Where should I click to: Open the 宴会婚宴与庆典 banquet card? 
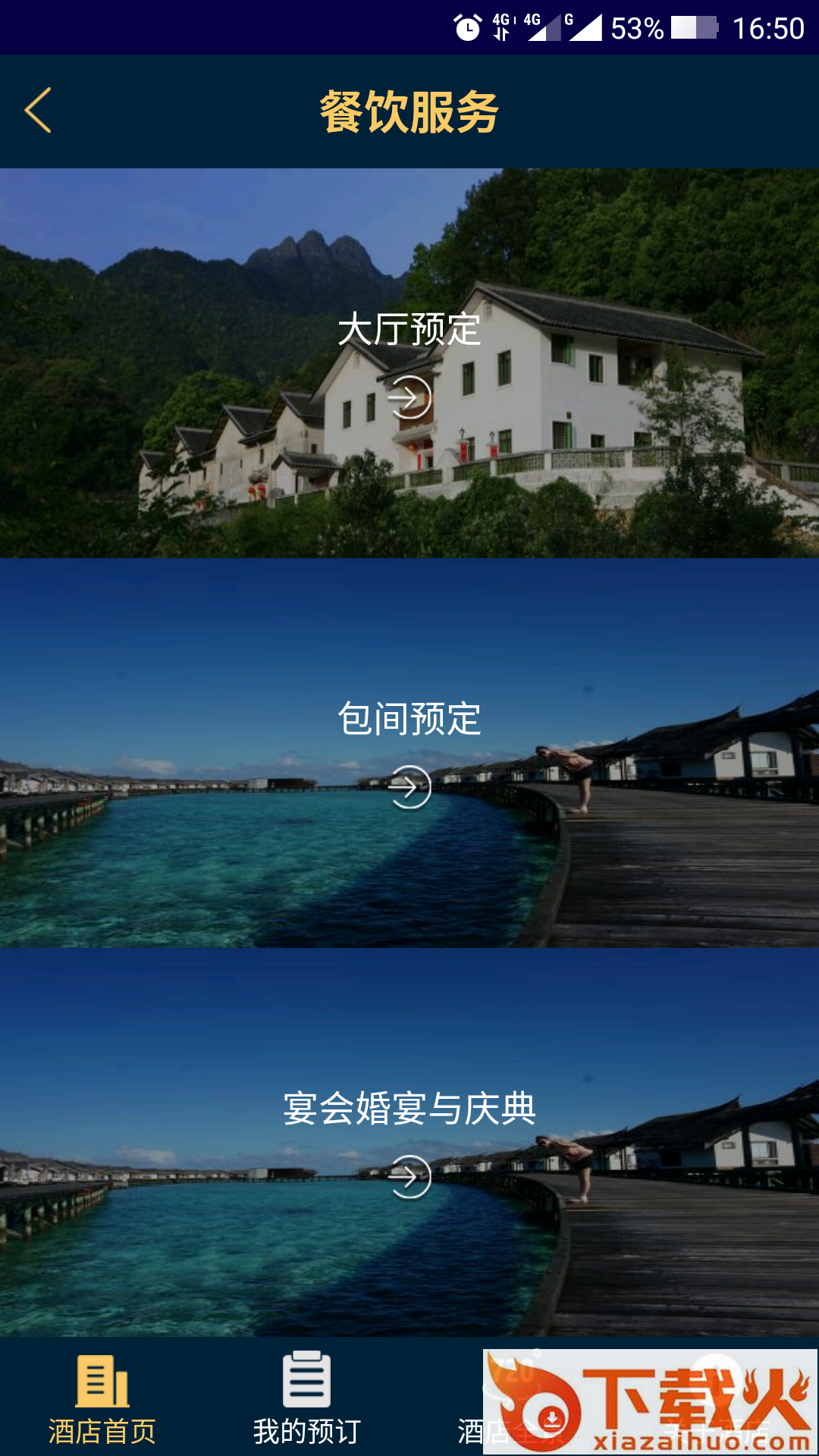(409, 1142)
